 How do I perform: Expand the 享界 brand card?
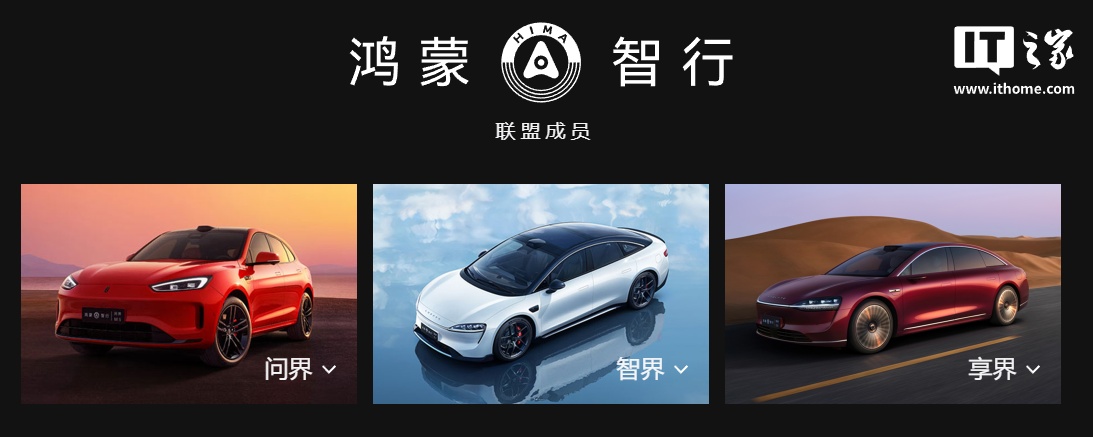point(1033,370)
